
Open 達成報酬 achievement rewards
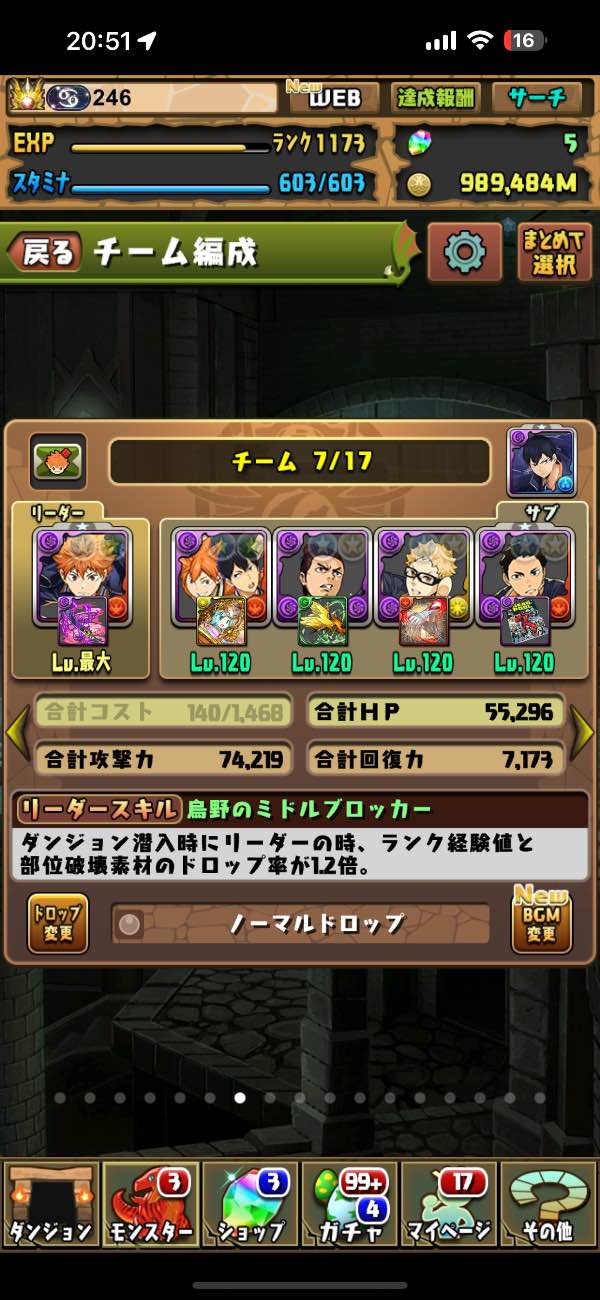point(436,98)
